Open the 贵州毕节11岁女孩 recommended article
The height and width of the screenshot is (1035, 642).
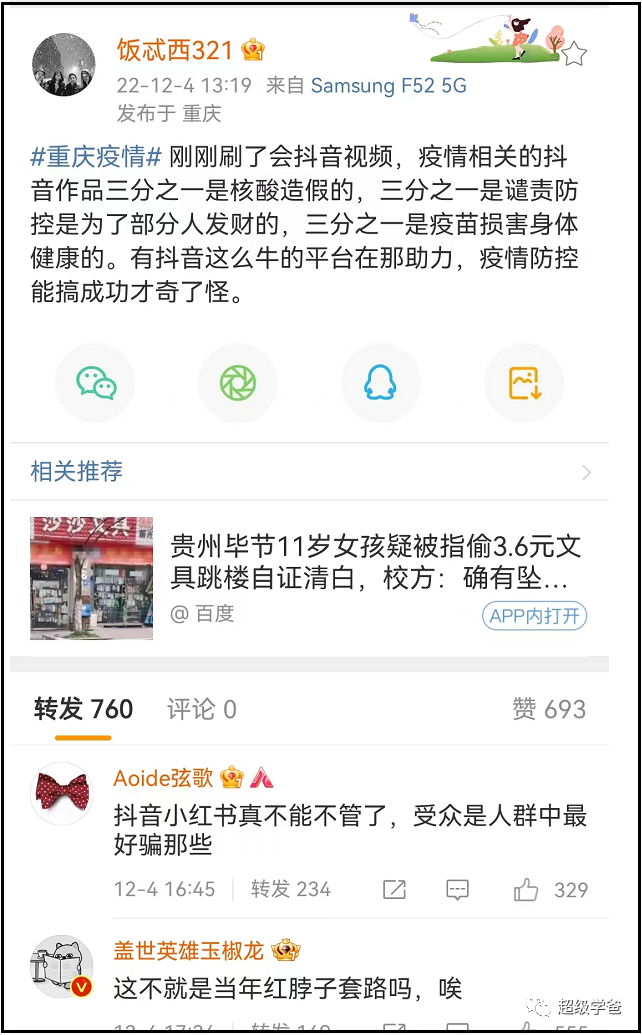click(x=375, y=562)
